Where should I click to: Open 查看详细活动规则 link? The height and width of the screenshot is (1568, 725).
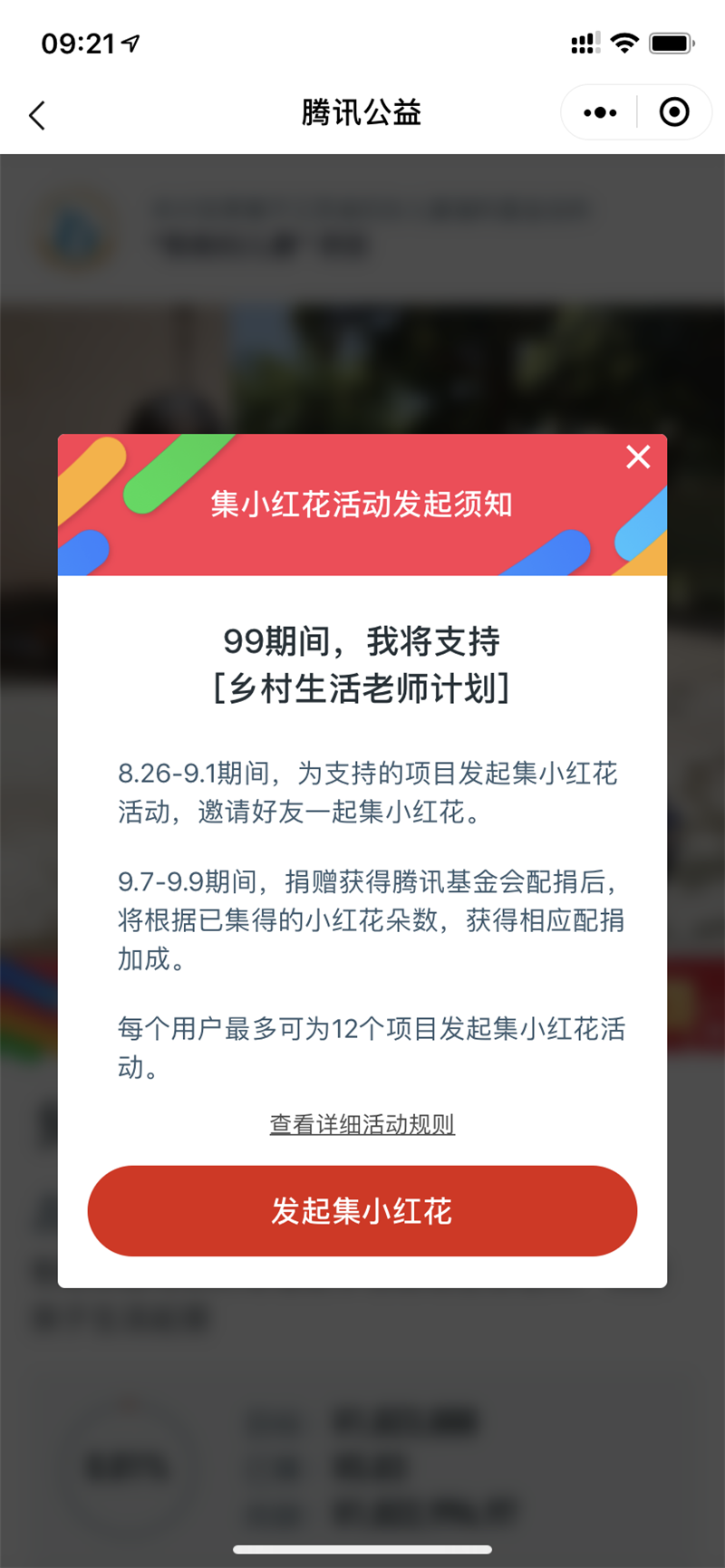pos(362,1124)
